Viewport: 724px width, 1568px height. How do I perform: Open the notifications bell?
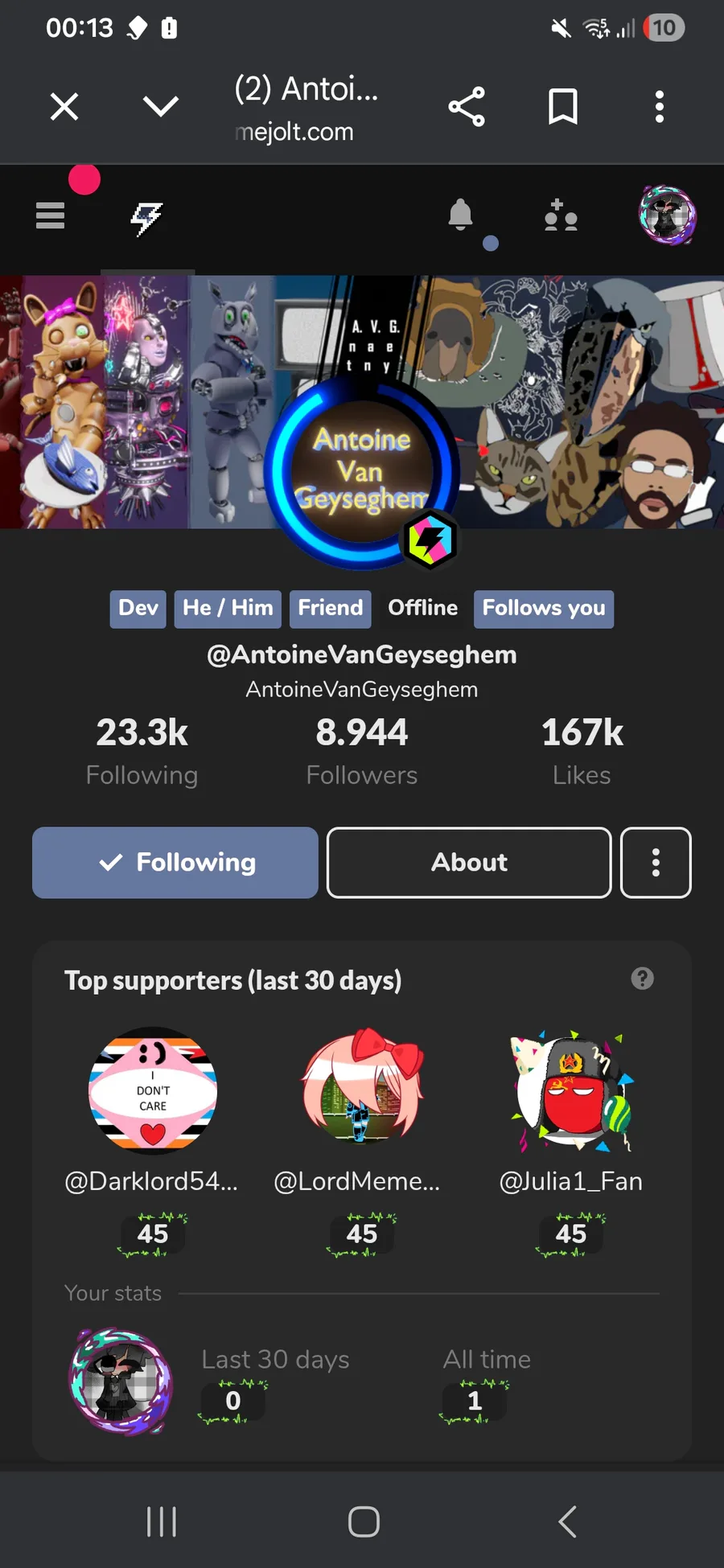coord(460,215)
